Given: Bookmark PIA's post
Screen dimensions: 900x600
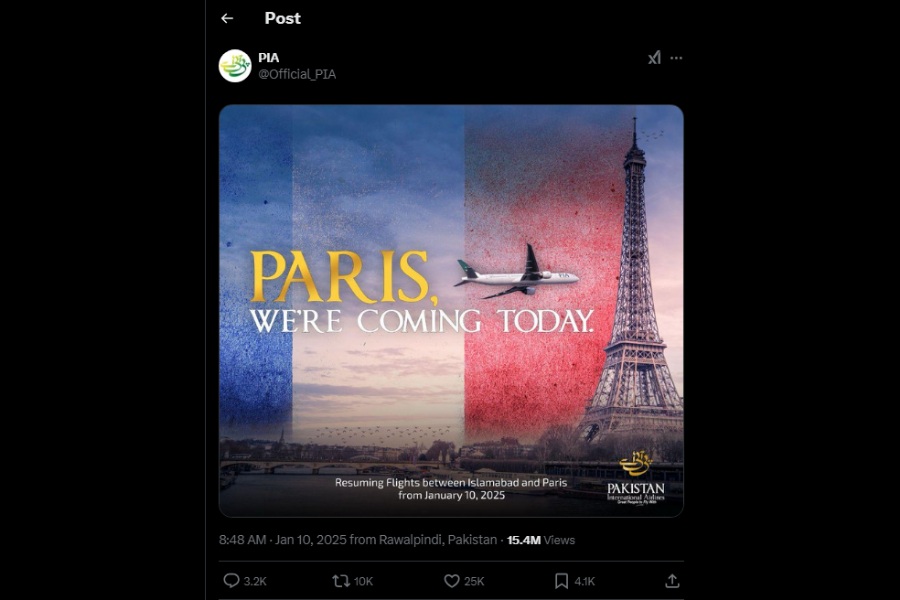Looking at the screenshot, I should click(x=562, y=580).
